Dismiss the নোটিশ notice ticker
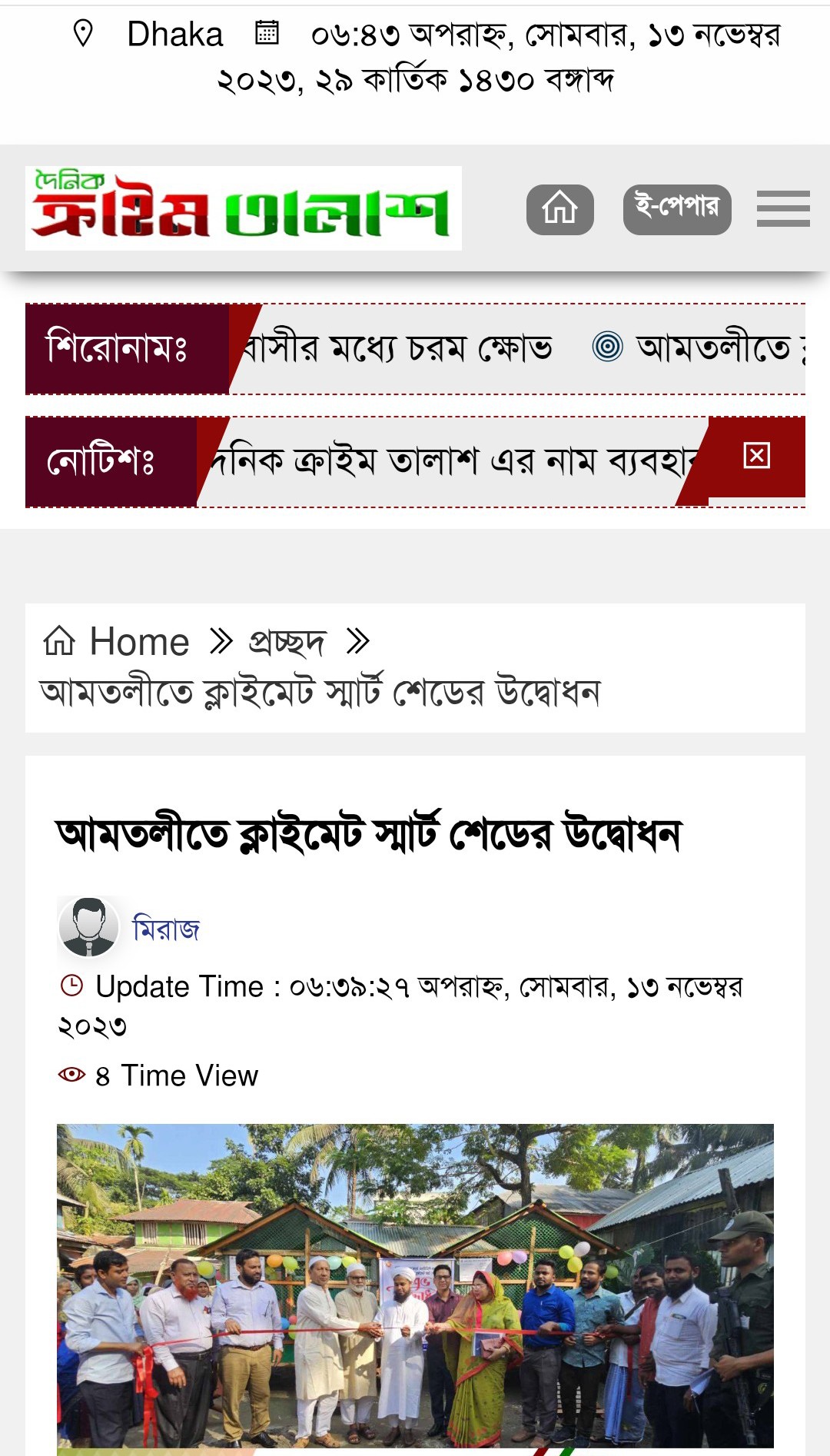The image size is (830, 1456). click(x=756, y=456)
